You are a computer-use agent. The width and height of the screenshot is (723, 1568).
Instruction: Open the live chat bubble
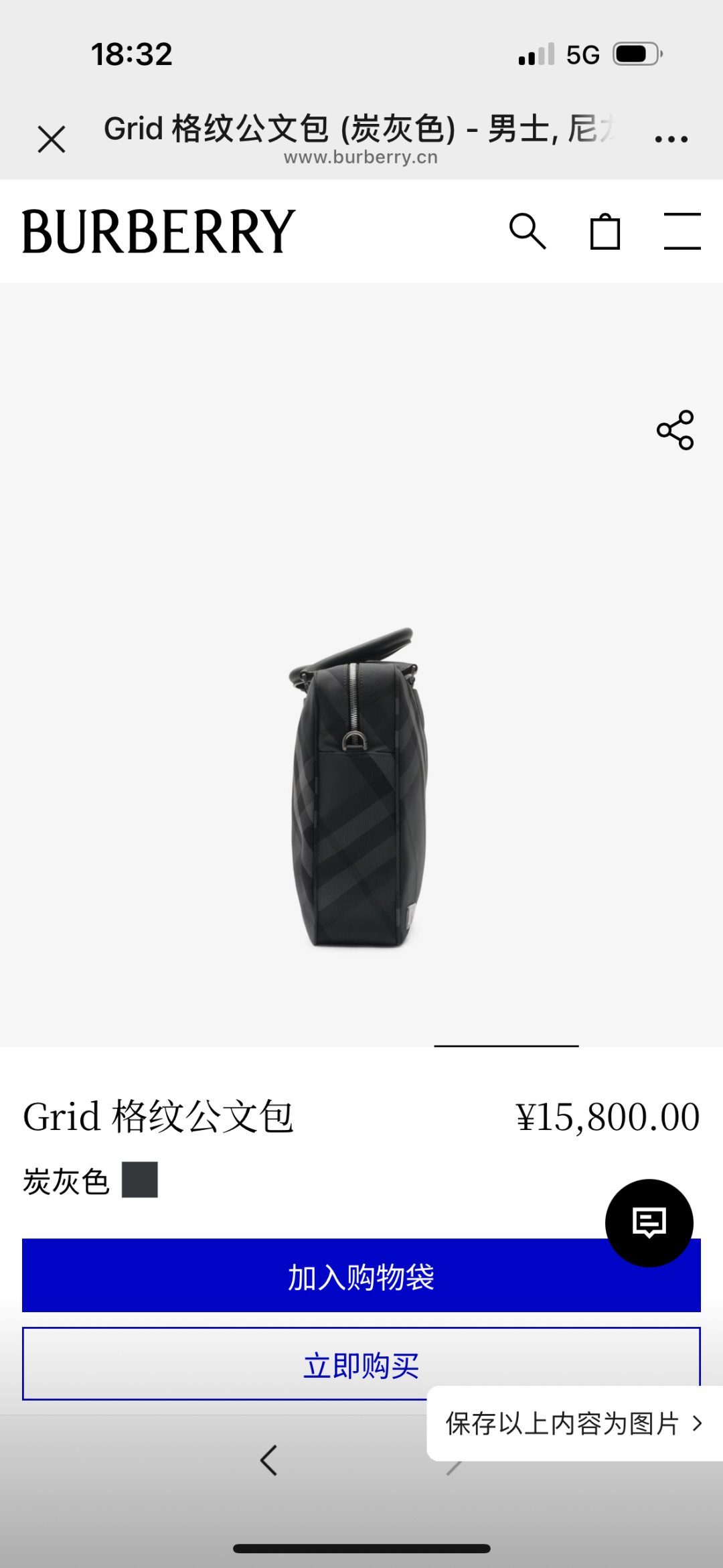pyautogui.click(x=649, y=1223)
